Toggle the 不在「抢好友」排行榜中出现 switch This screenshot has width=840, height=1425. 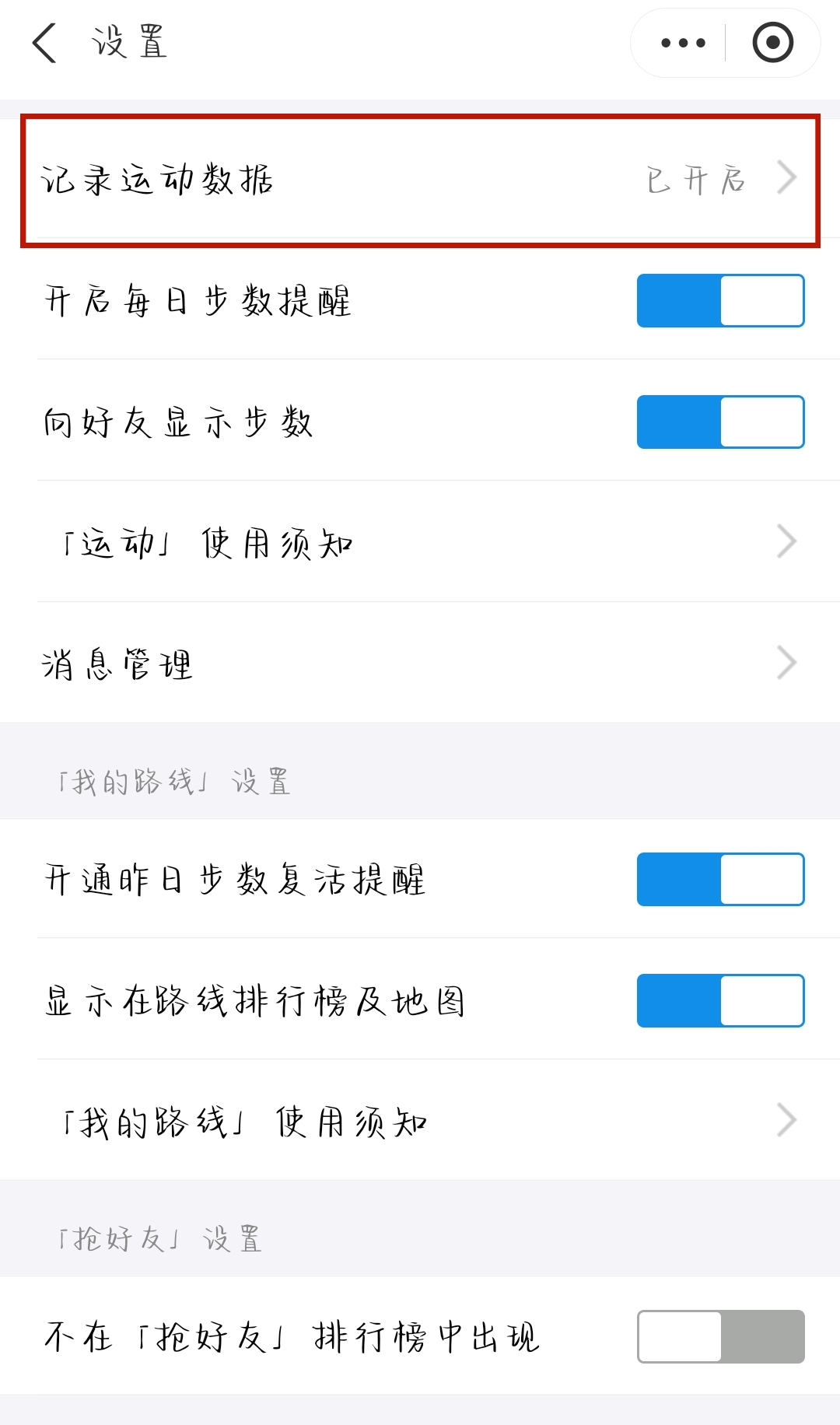720,1337
